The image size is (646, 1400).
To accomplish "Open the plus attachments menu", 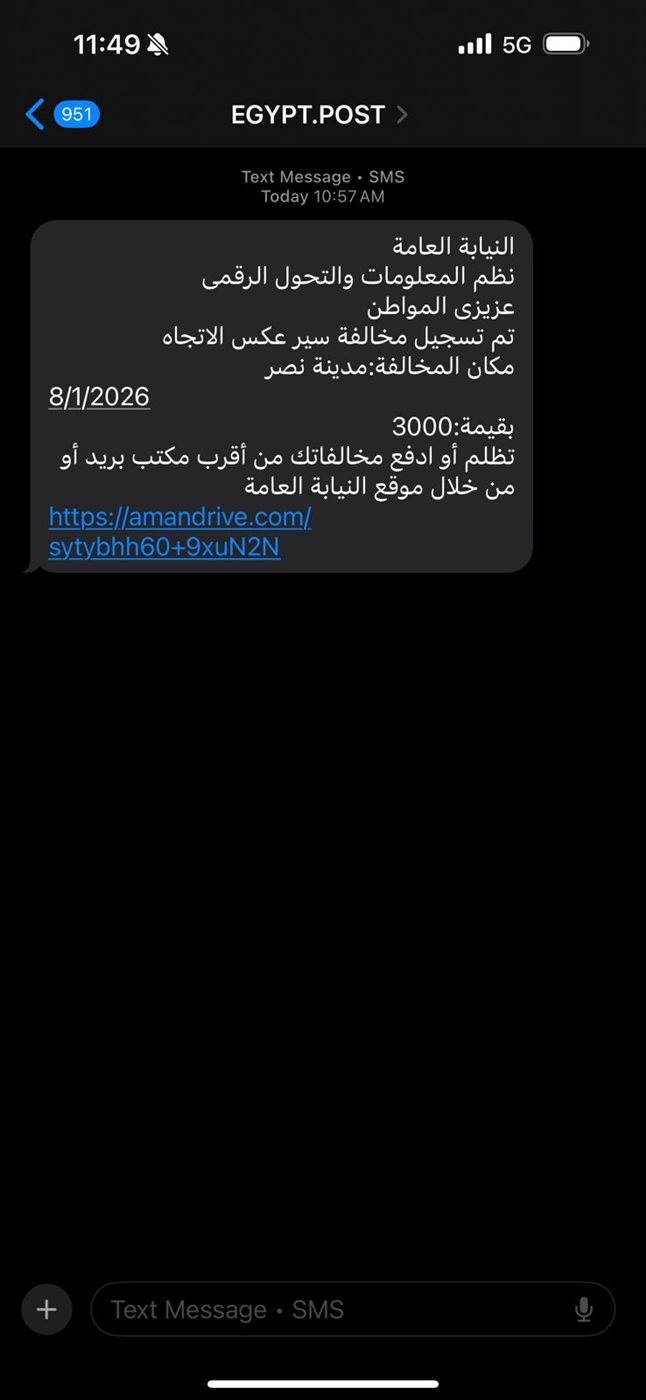I will pyautogui.click(x=46, y=1310).
